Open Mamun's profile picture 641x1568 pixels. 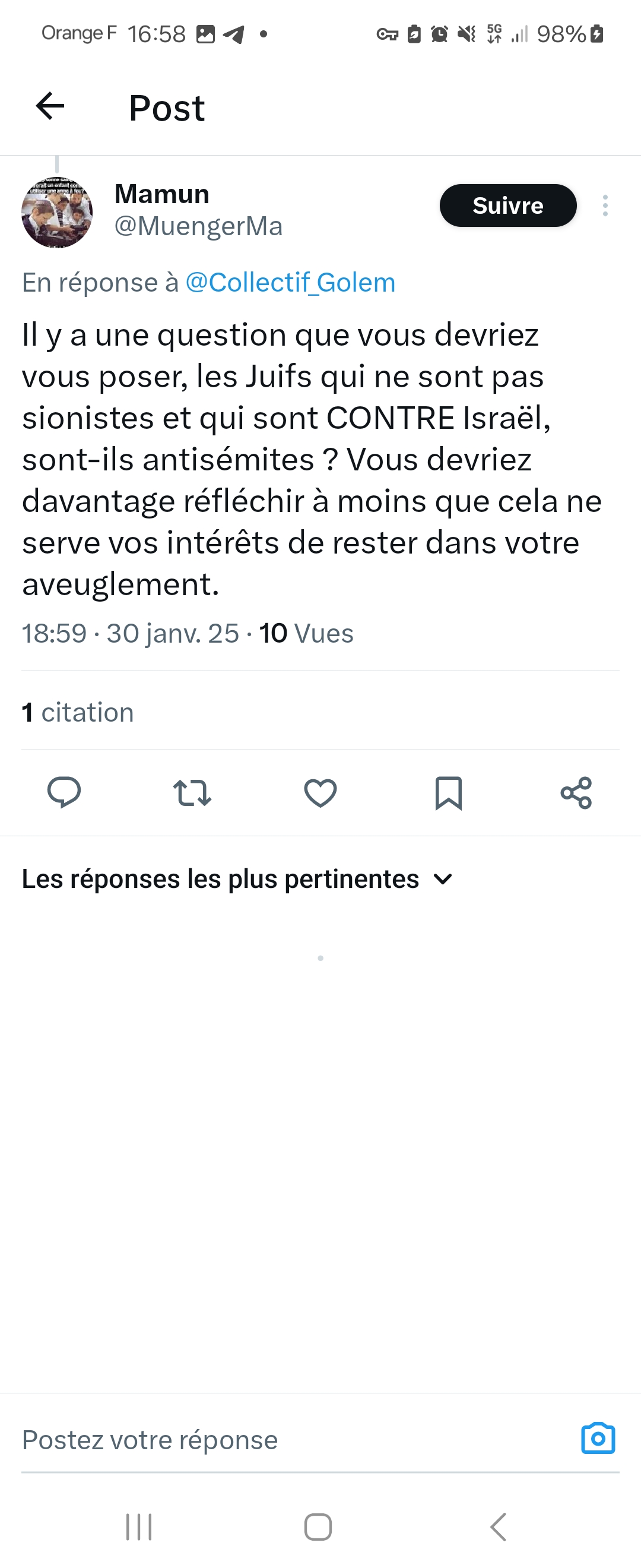coord(56,212)
